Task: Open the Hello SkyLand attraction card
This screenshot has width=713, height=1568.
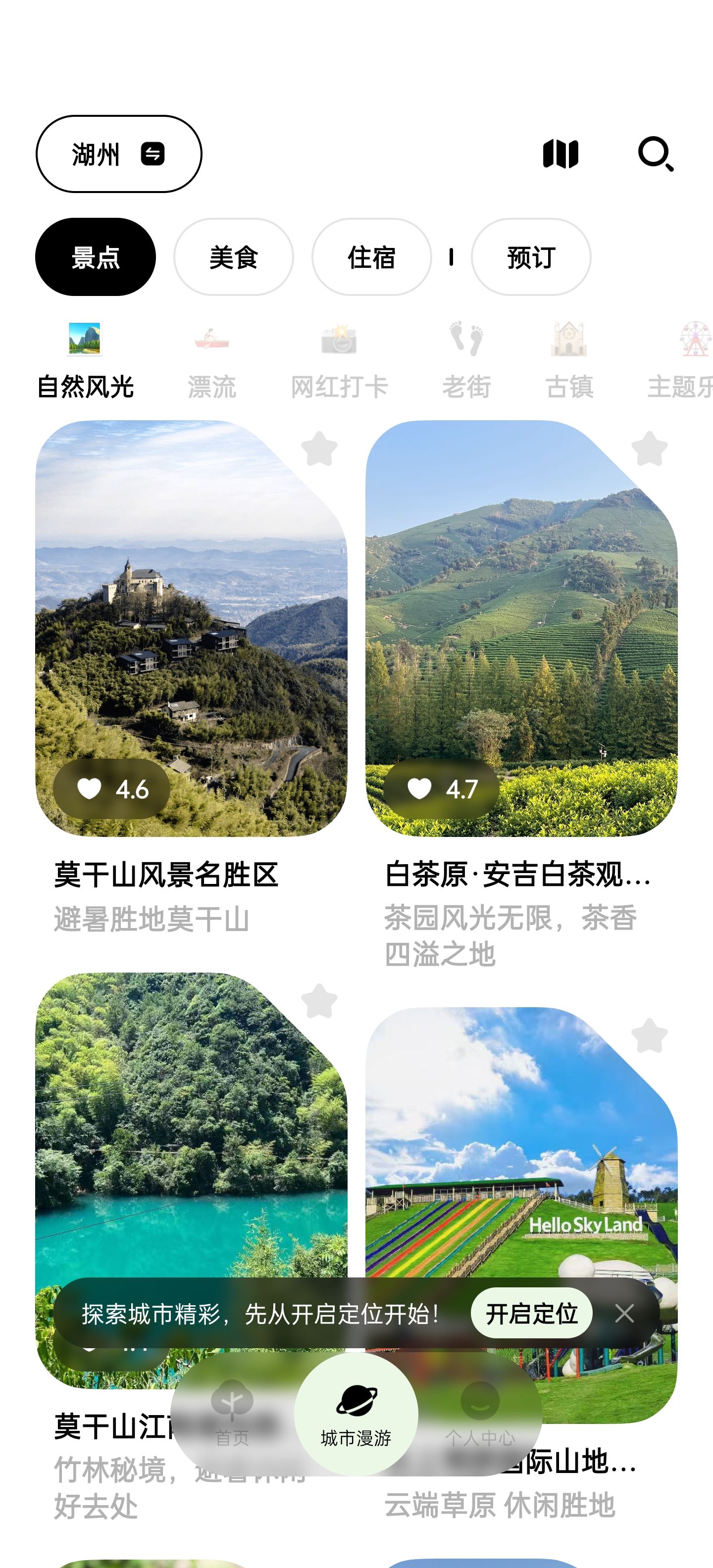Action: pos(521,1157)
